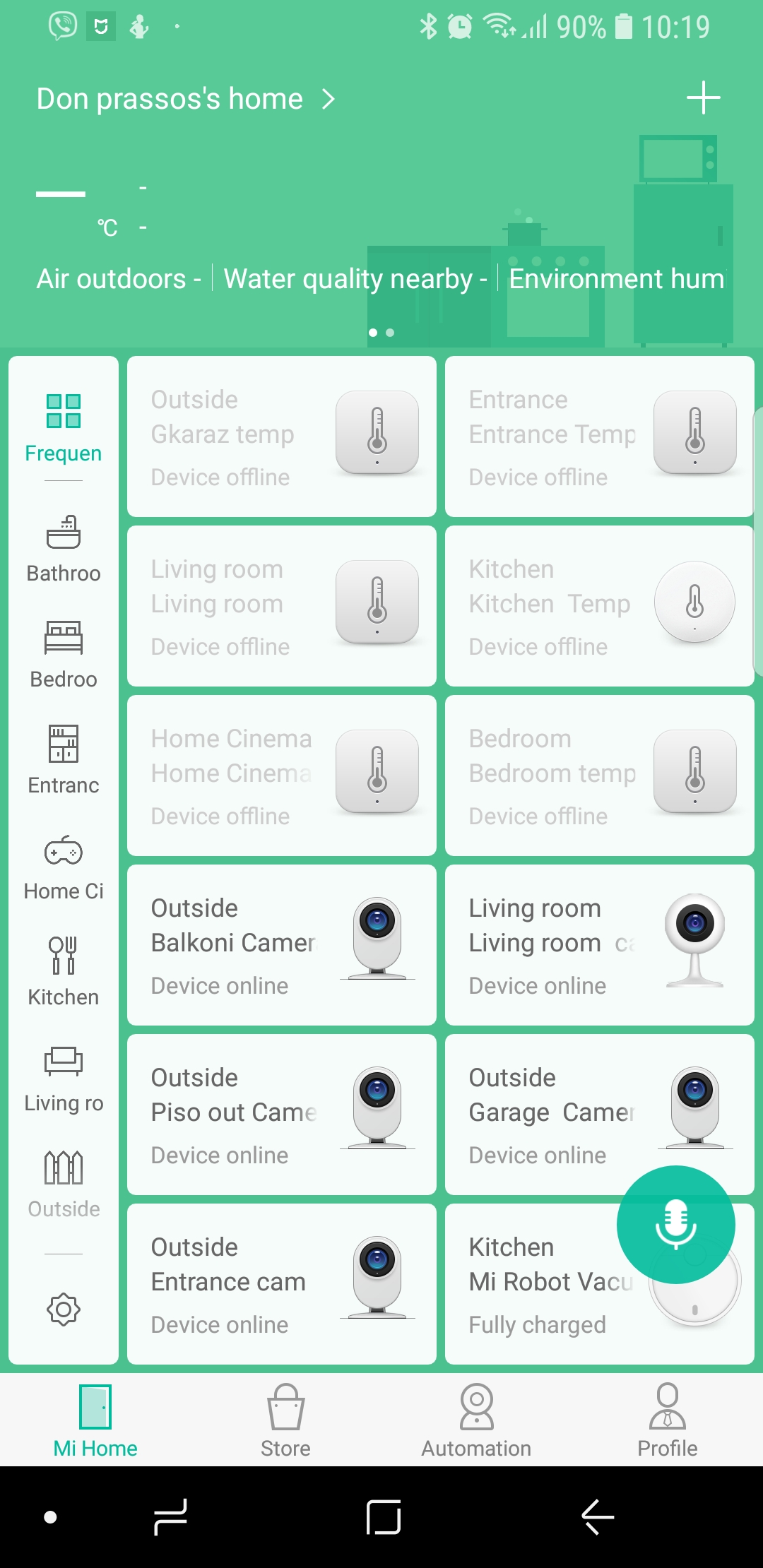This screenshot has width=763, height=1568.
Task: Tap the plus icon to add device
Action: coord(703,97)
